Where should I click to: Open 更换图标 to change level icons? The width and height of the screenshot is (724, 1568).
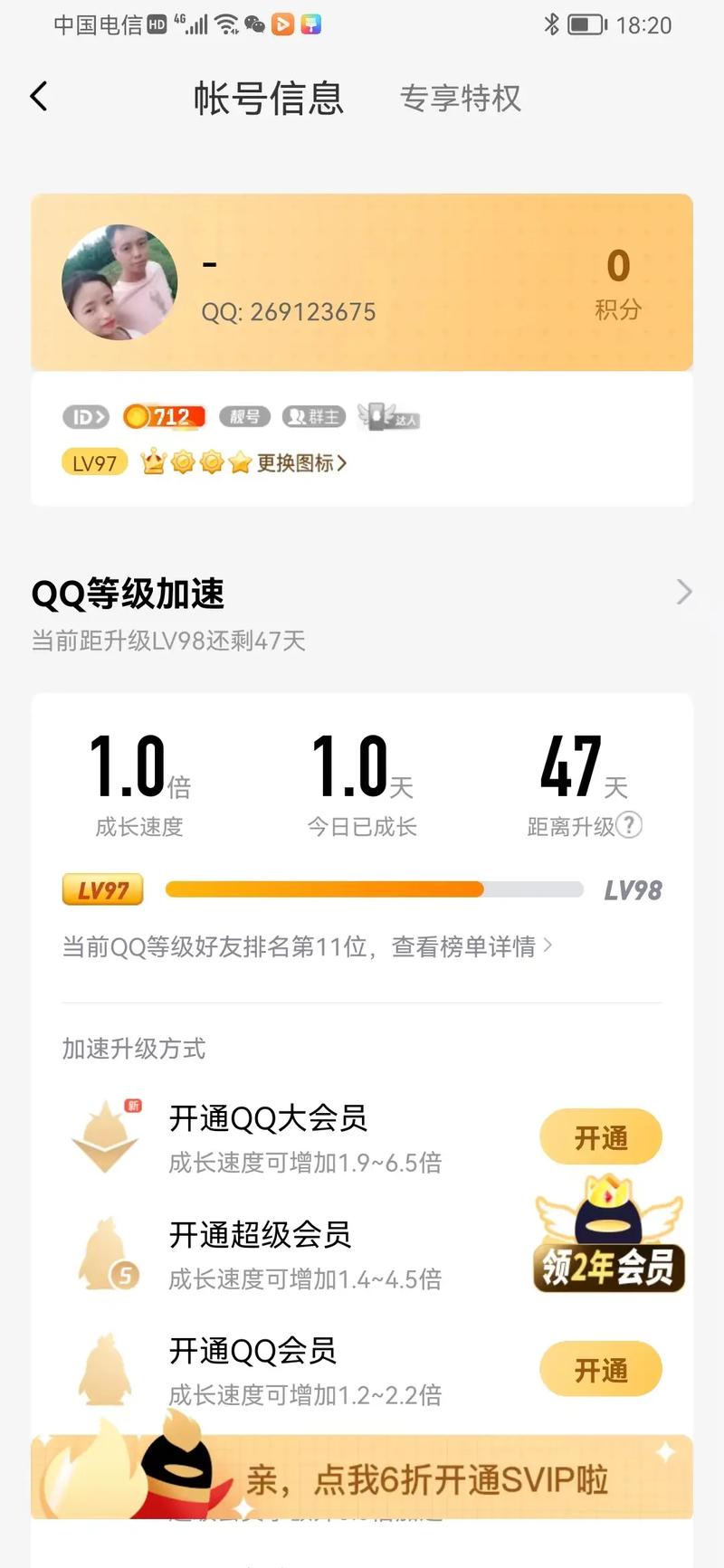point(301,463)
